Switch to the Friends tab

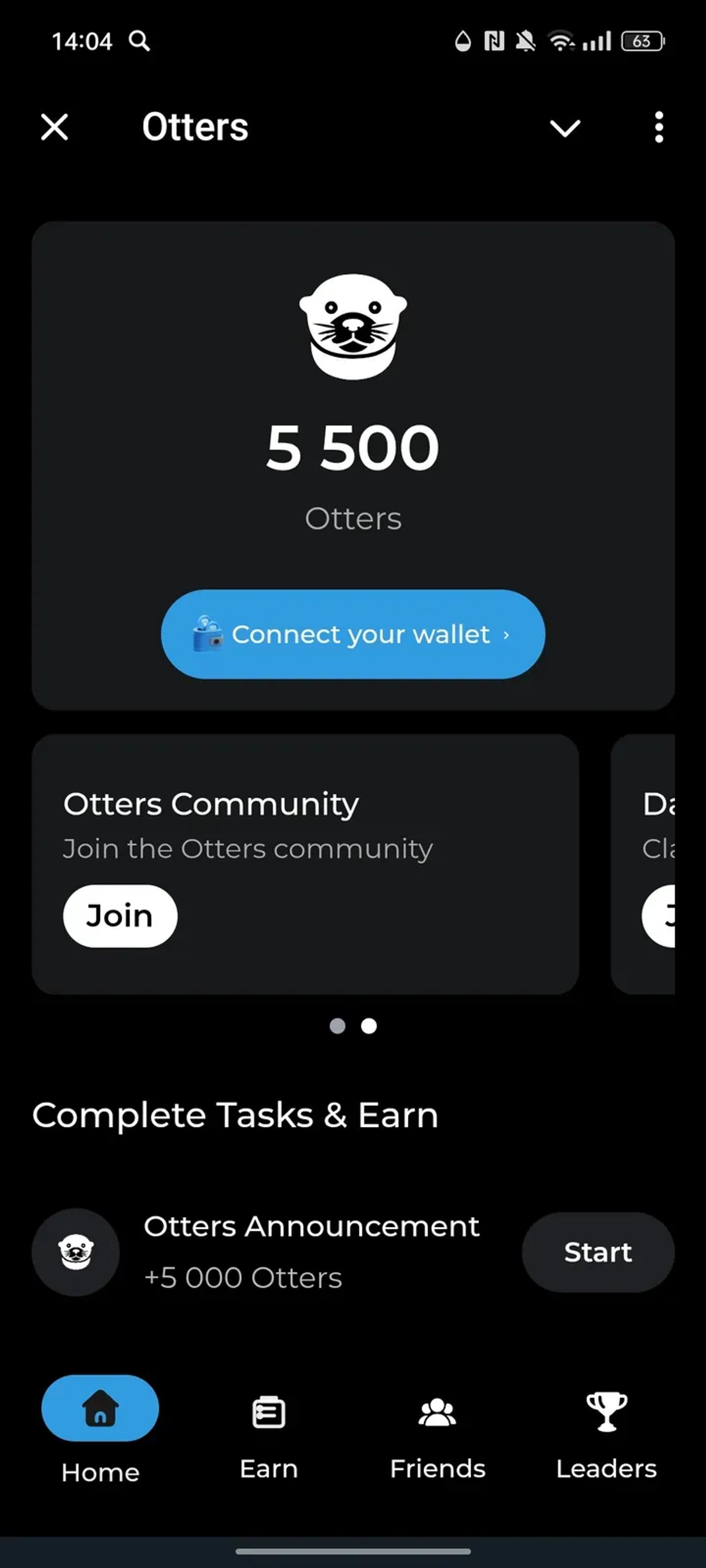(x=437, y=1467)
